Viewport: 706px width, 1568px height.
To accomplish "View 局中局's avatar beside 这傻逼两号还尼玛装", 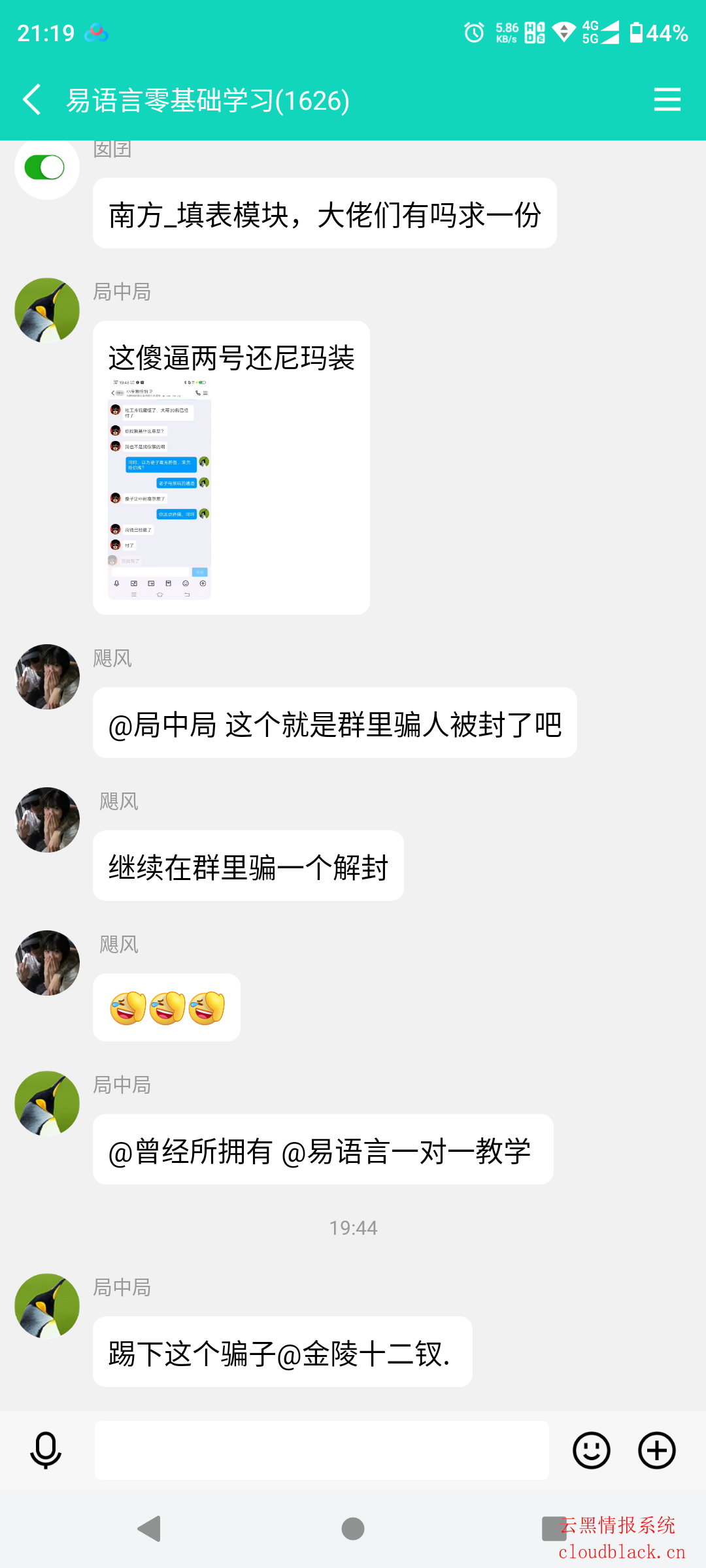I will coord(47,310).
